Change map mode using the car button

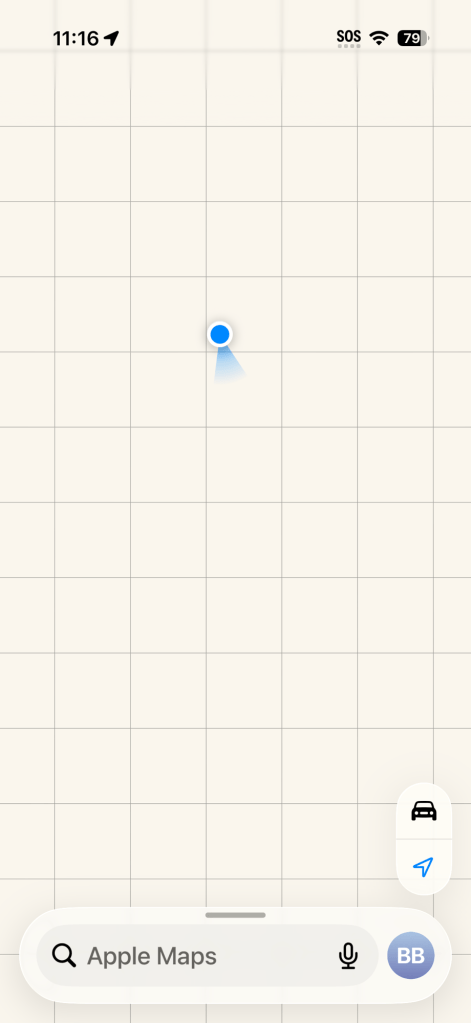pos(424,811)
